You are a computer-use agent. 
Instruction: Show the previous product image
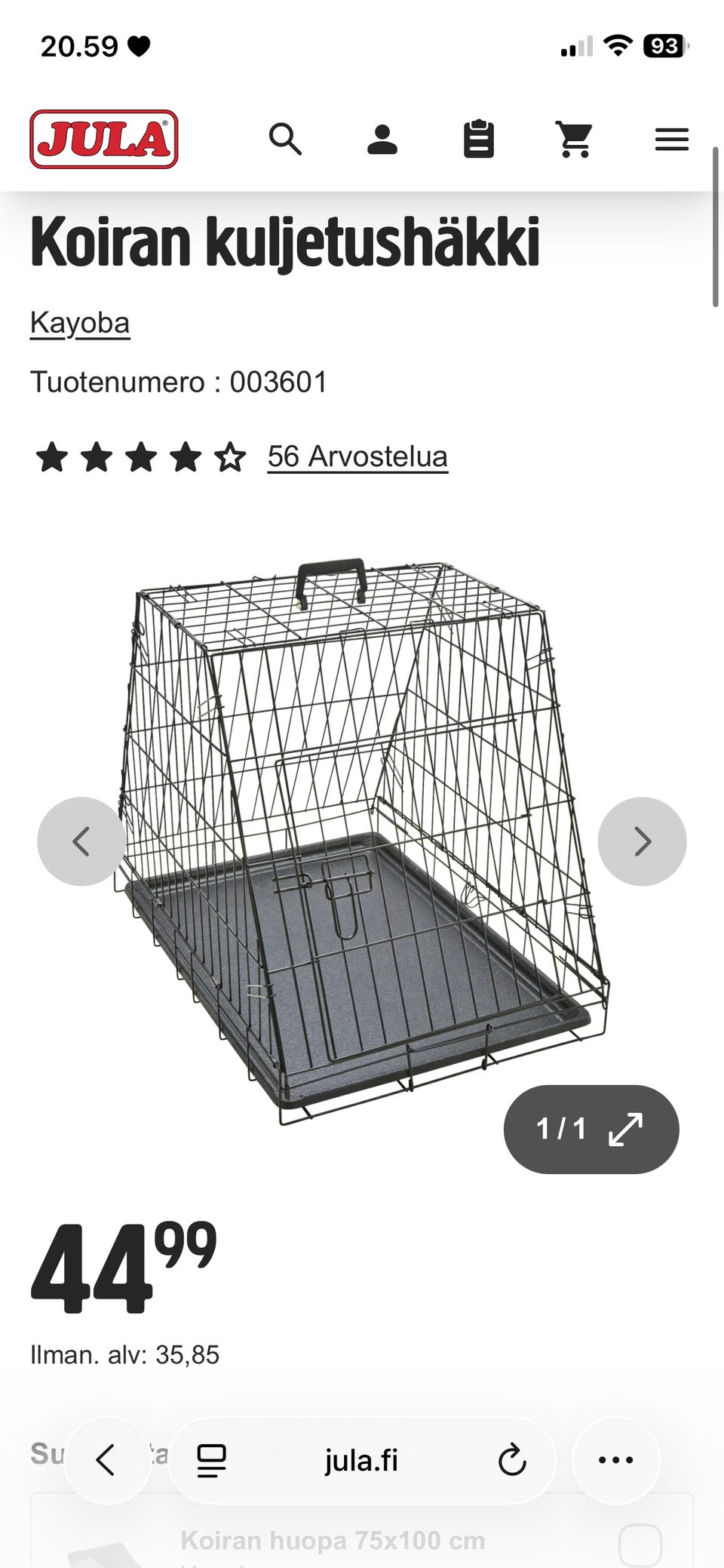point(81,841)
